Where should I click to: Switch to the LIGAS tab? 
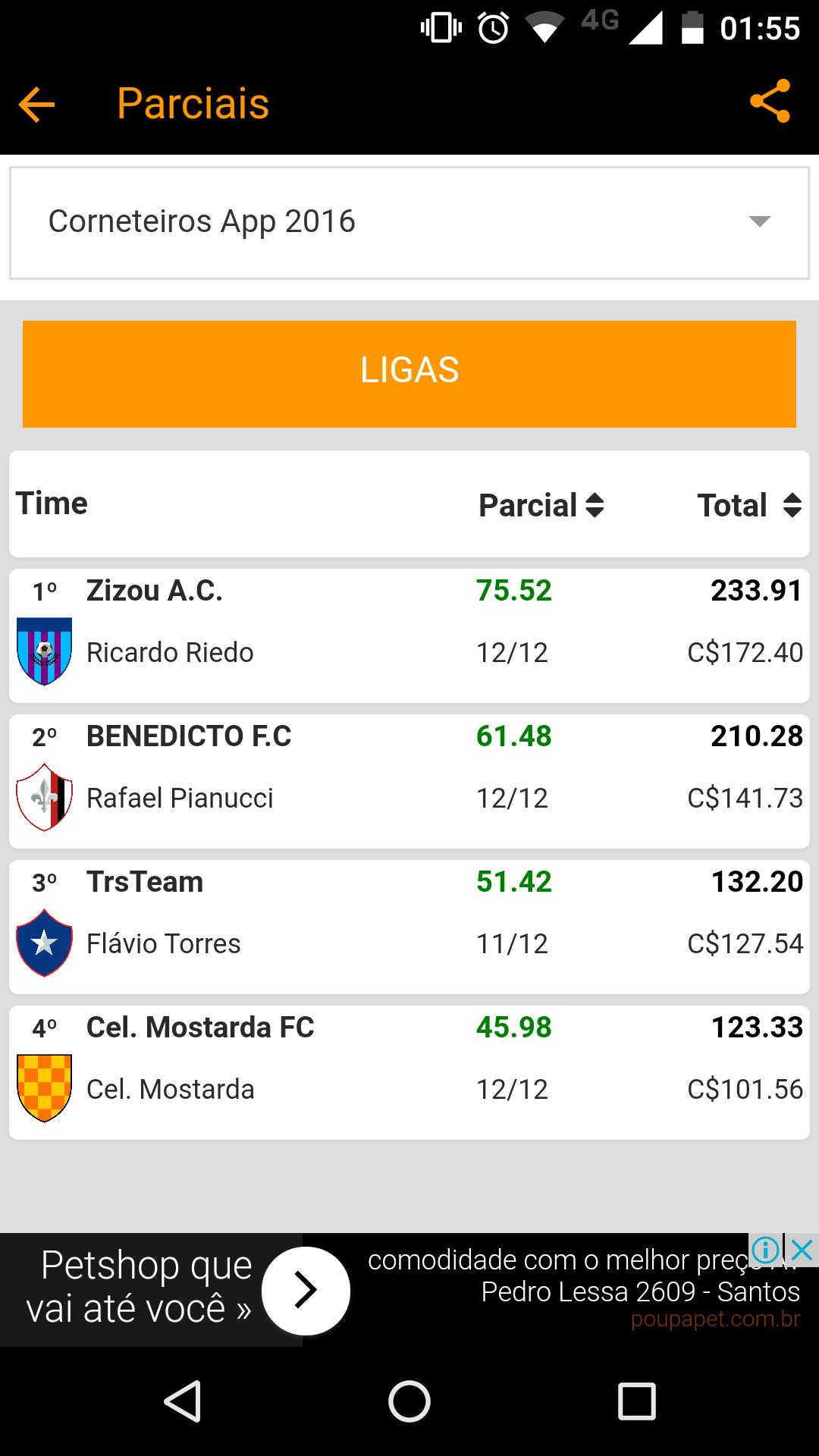point(409,372)
